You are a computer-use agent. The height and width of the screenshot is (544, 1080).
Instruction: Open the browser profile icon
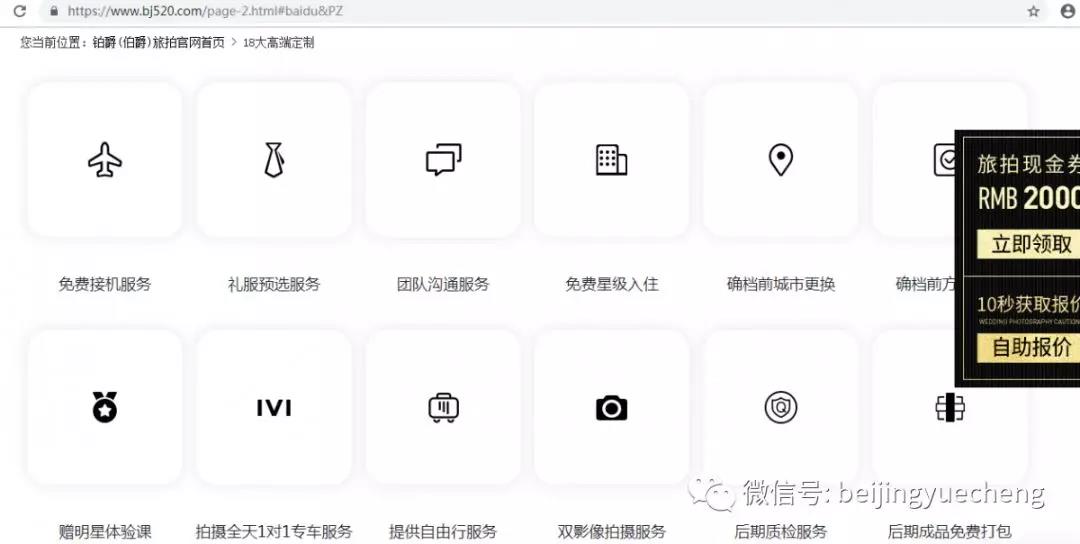click(1066, 11)
